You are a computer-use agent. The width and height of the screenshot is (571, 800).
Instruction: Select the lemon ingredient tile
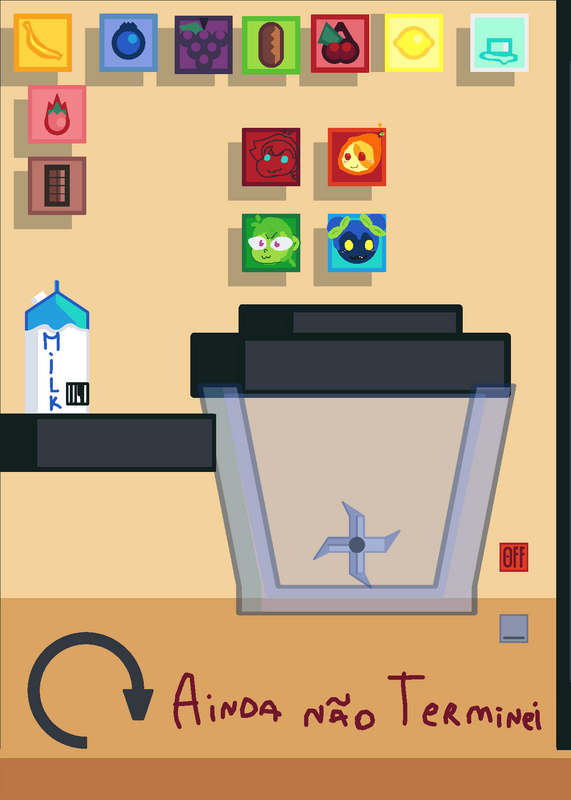[414, 43]
